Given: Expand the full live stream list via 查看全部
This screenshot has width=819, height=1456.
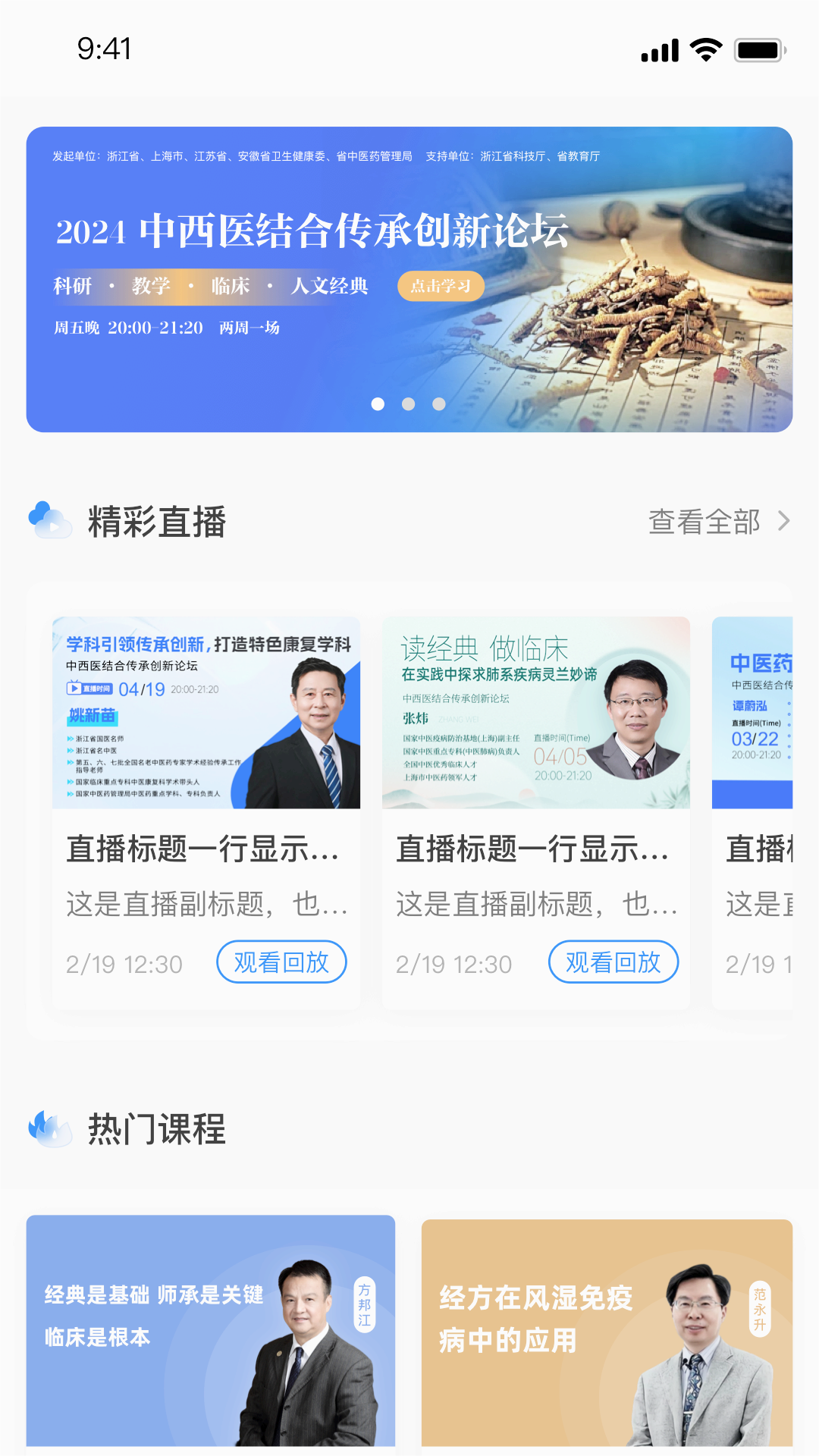Looking at the screenshot, I should (x=704, y=522).
